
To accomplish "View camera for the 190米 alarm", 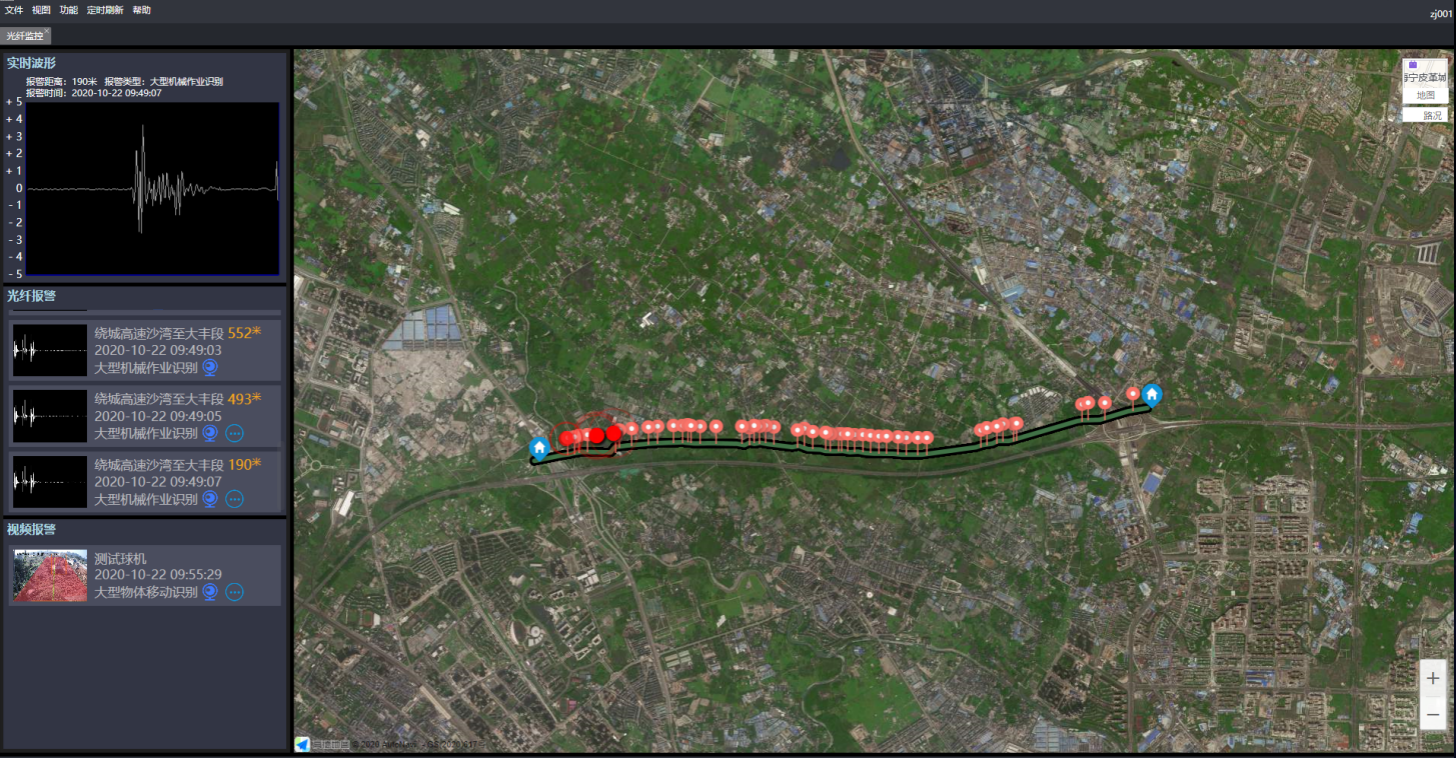I will [x=210, y=499].
